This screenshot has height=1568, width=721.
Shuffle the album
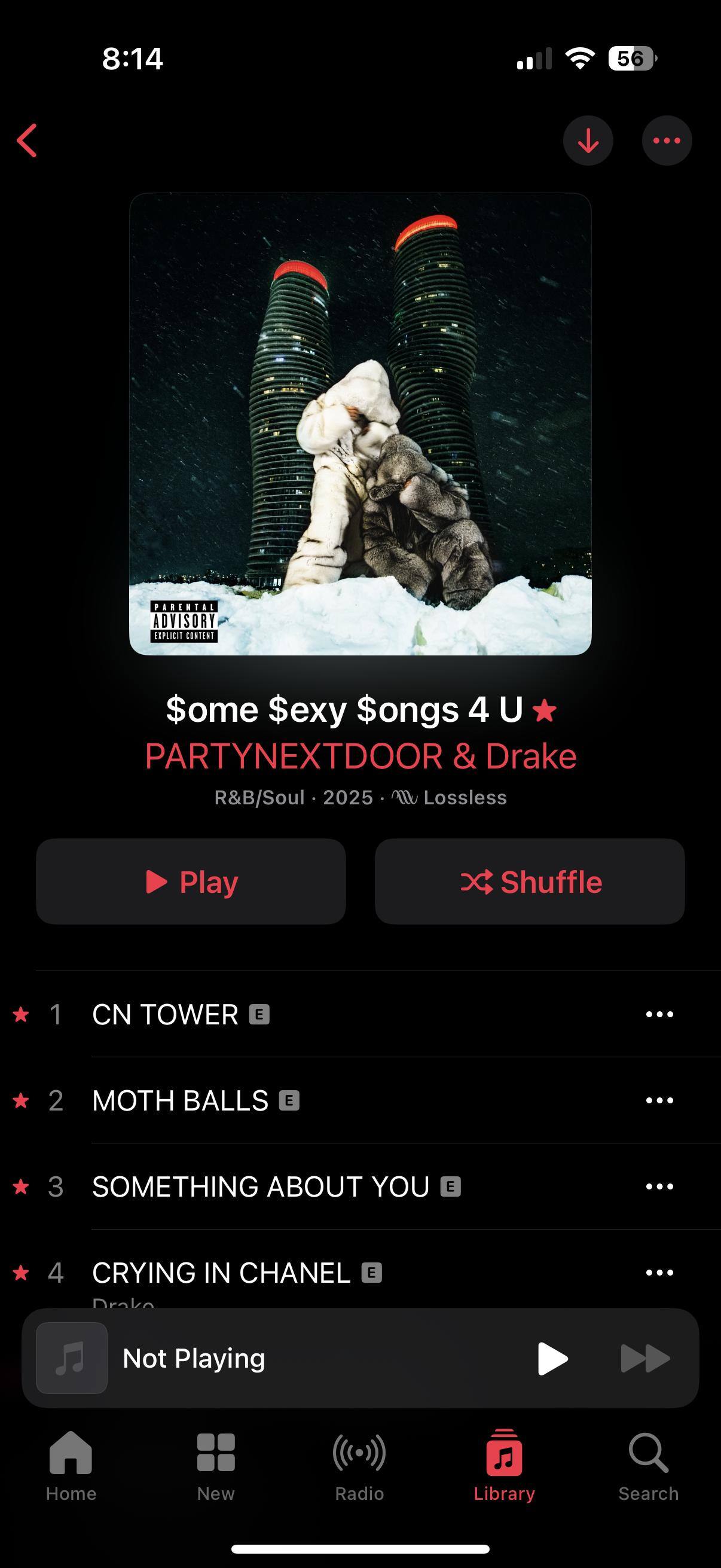click(x=529, y=881)
